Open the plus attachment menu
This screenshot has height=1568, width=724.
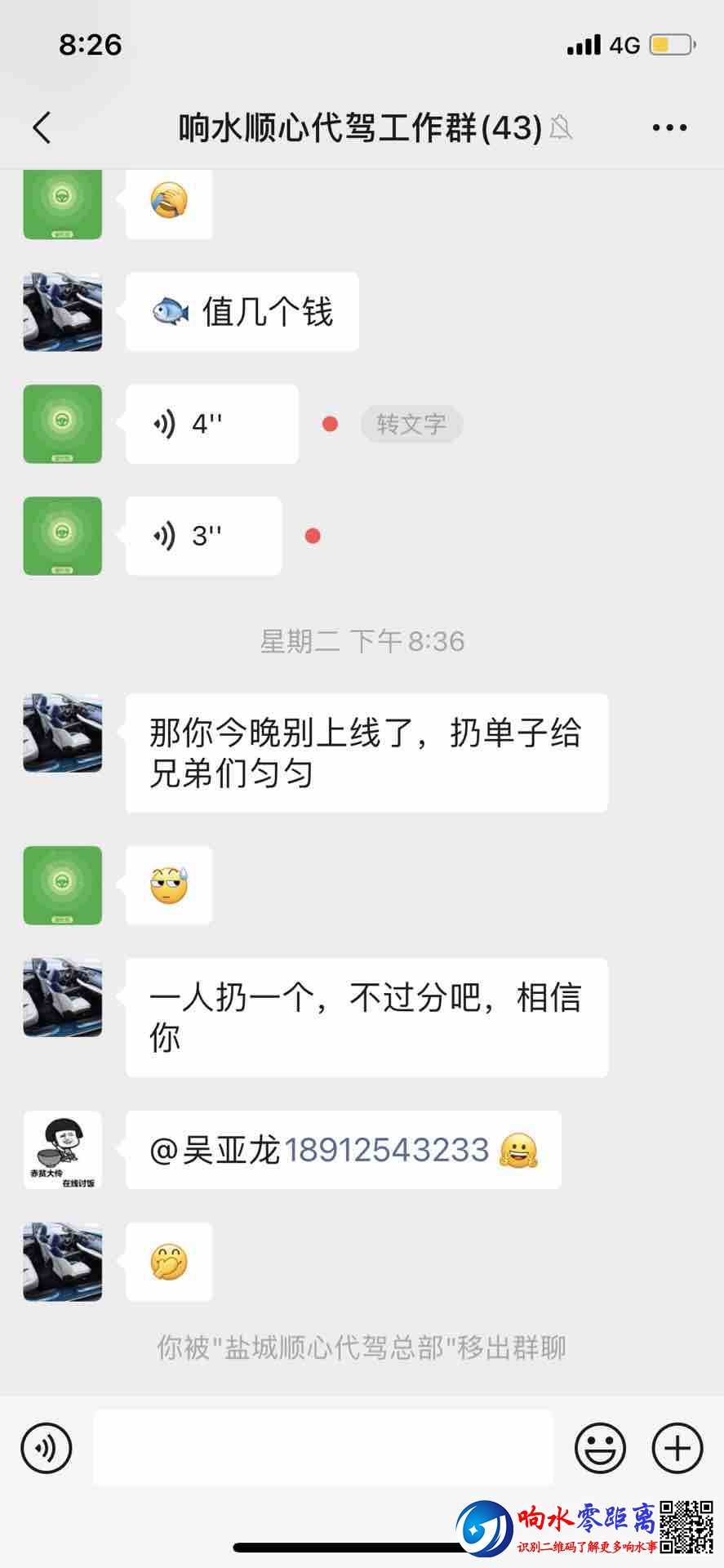click(677, 1448)
